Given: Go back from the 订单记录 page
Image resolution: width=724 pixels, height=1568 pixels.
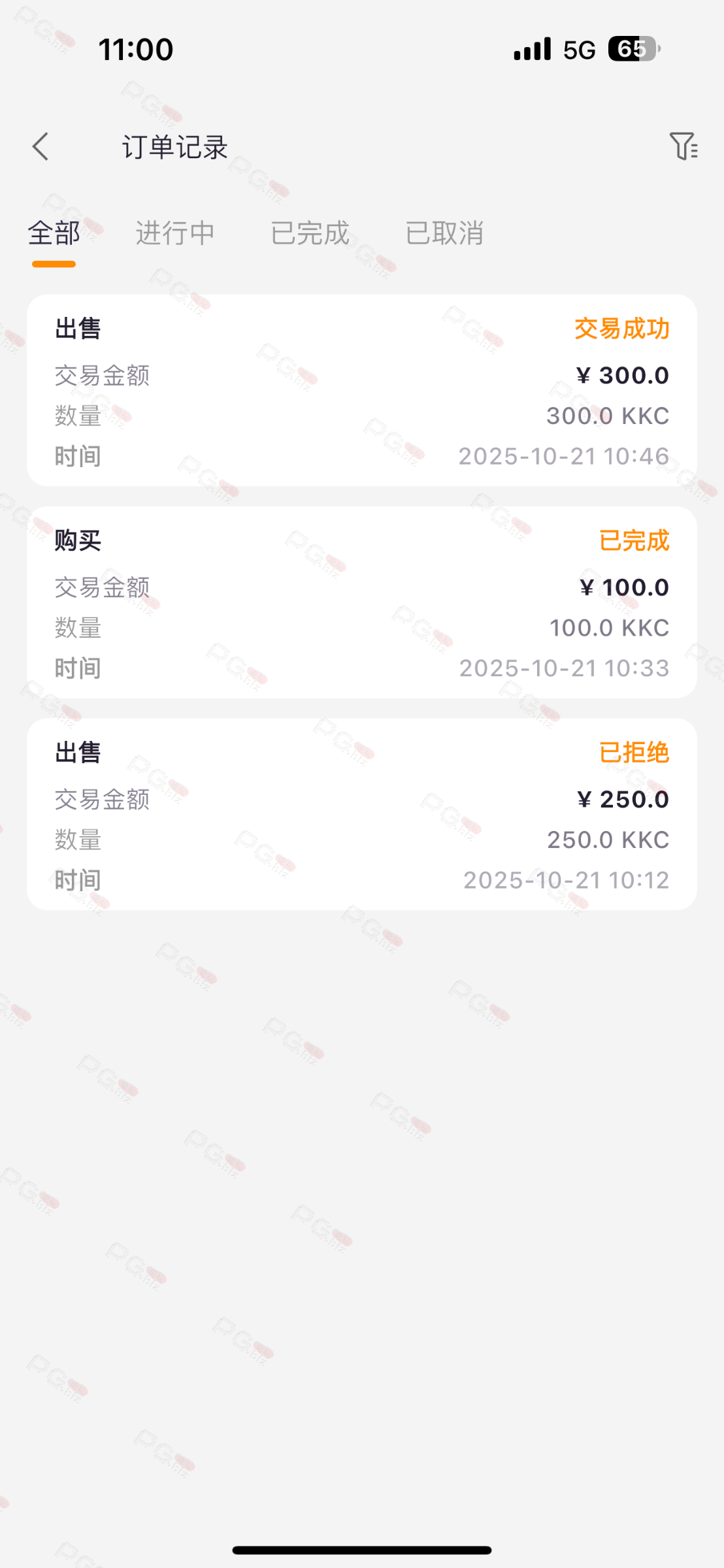Looking at the screenshot, I should pyautogui.click(x=41, y=146).
